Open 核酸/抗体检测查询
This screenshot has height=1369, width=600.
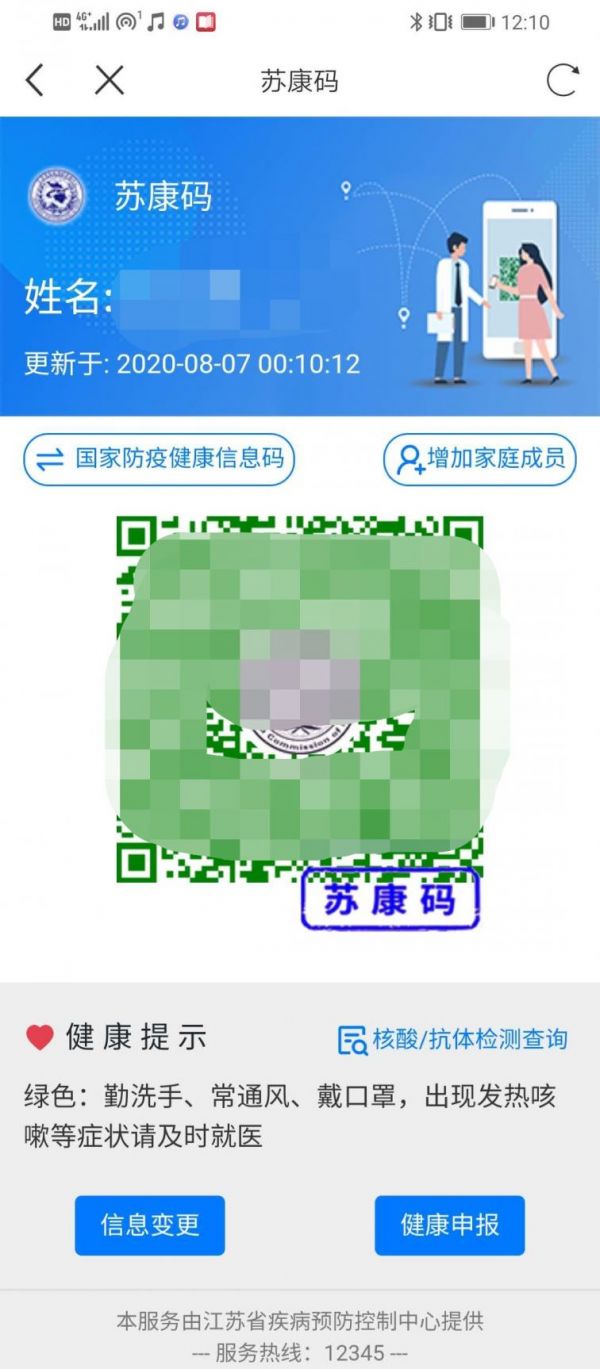453,1039
